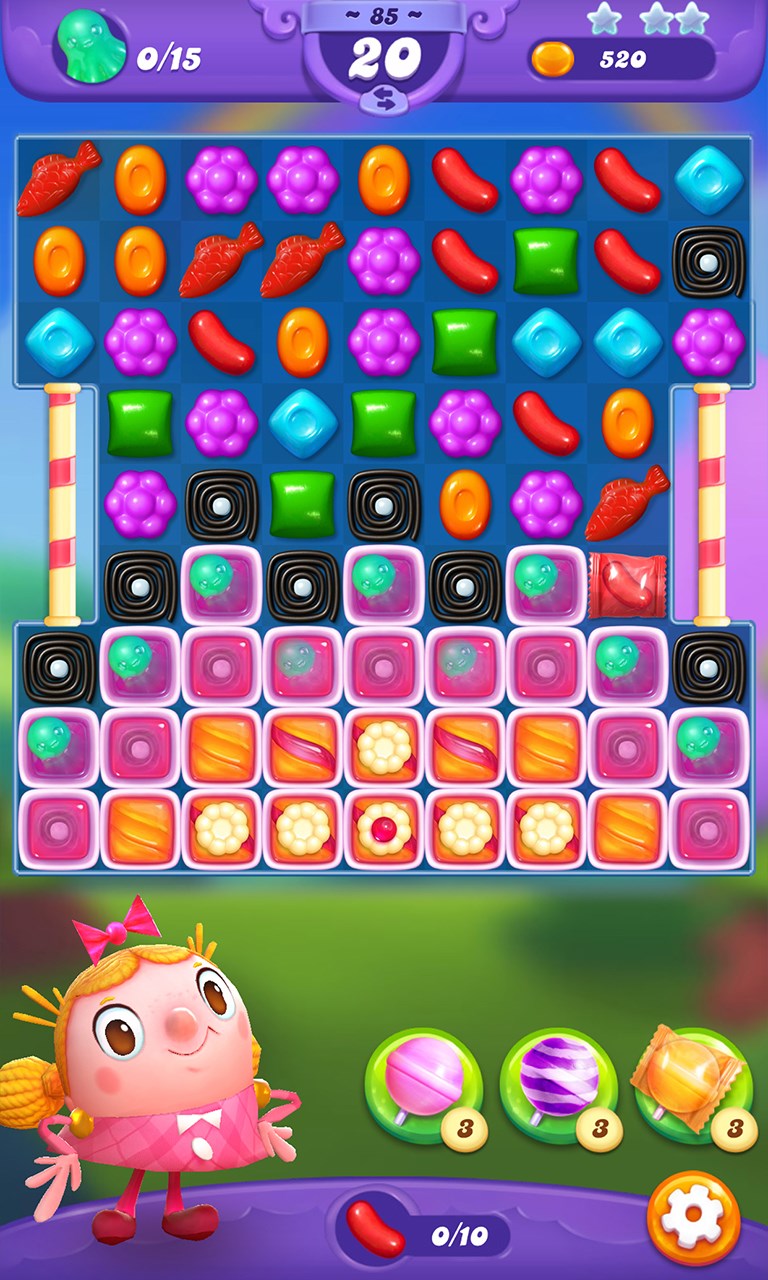Tap the cyan candy in the top row
The height and width of the screenshot is (1280, 768).
coord(708,181)
